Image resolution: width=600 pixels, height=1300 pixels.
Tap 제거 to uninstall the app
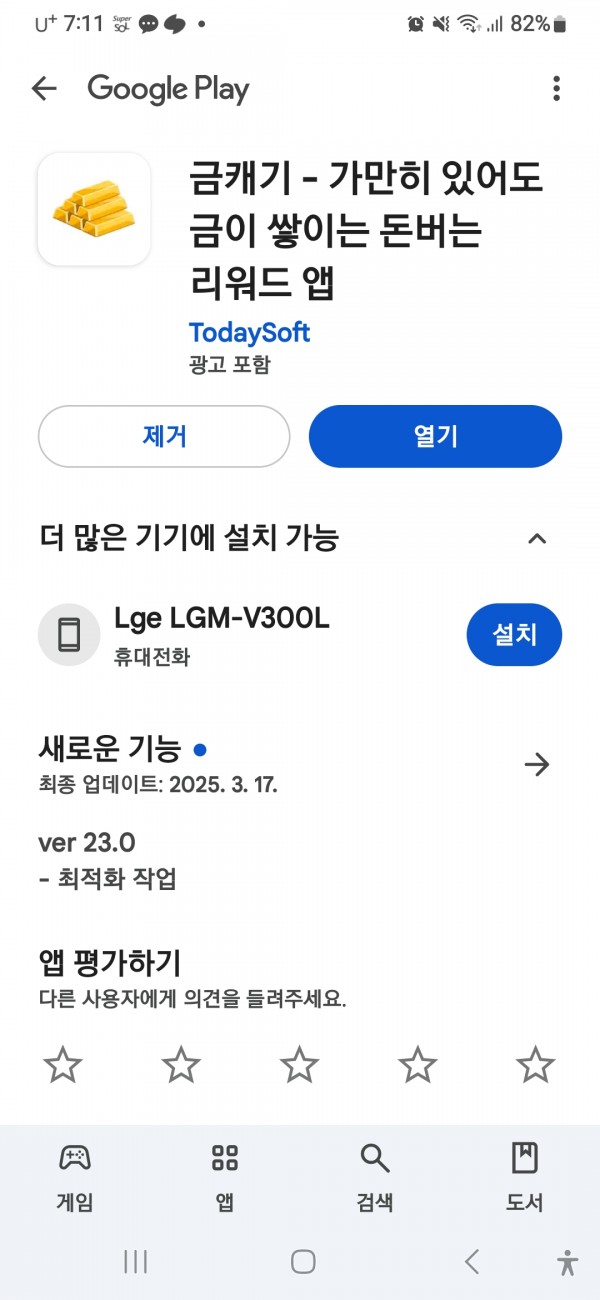click(x=164, y=436)
